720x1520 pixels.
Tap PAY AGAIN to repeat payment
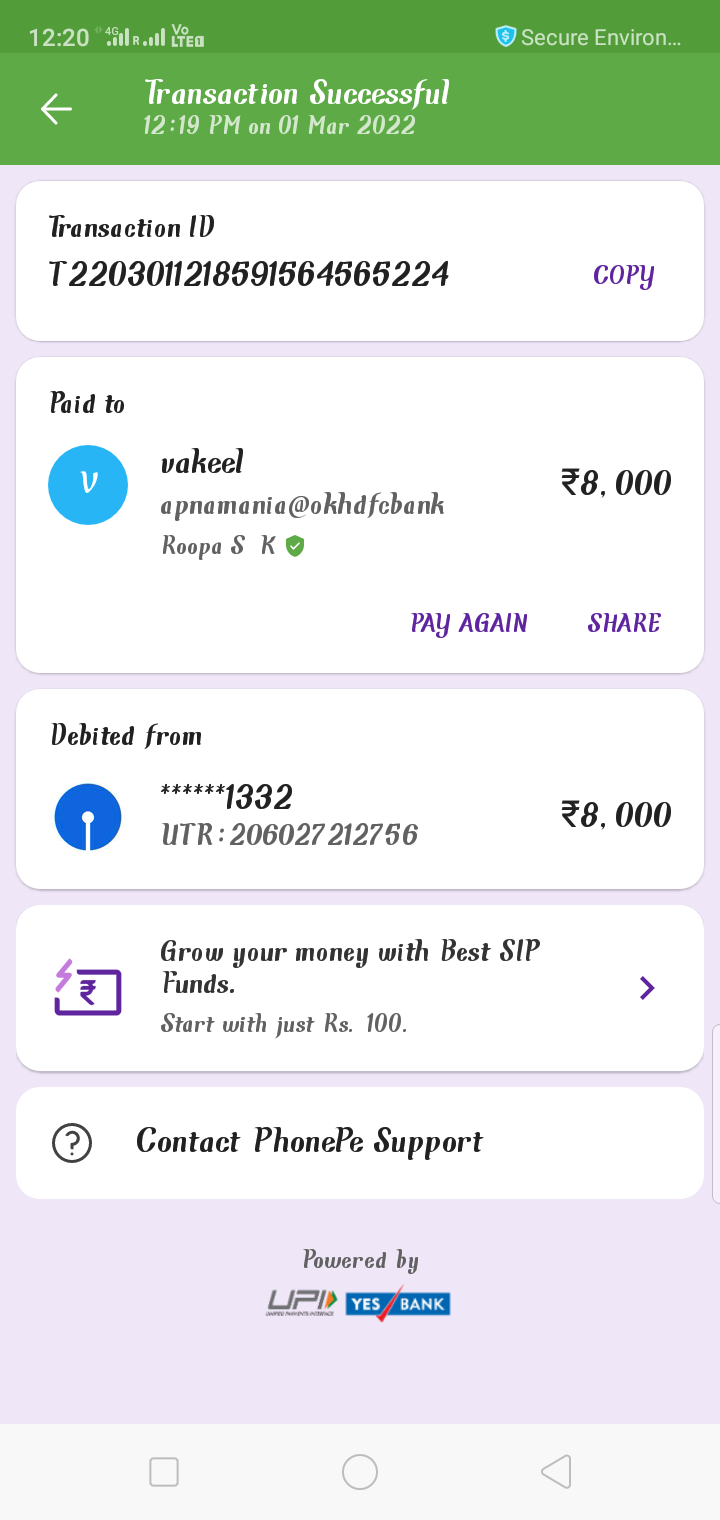pos(468,623)
